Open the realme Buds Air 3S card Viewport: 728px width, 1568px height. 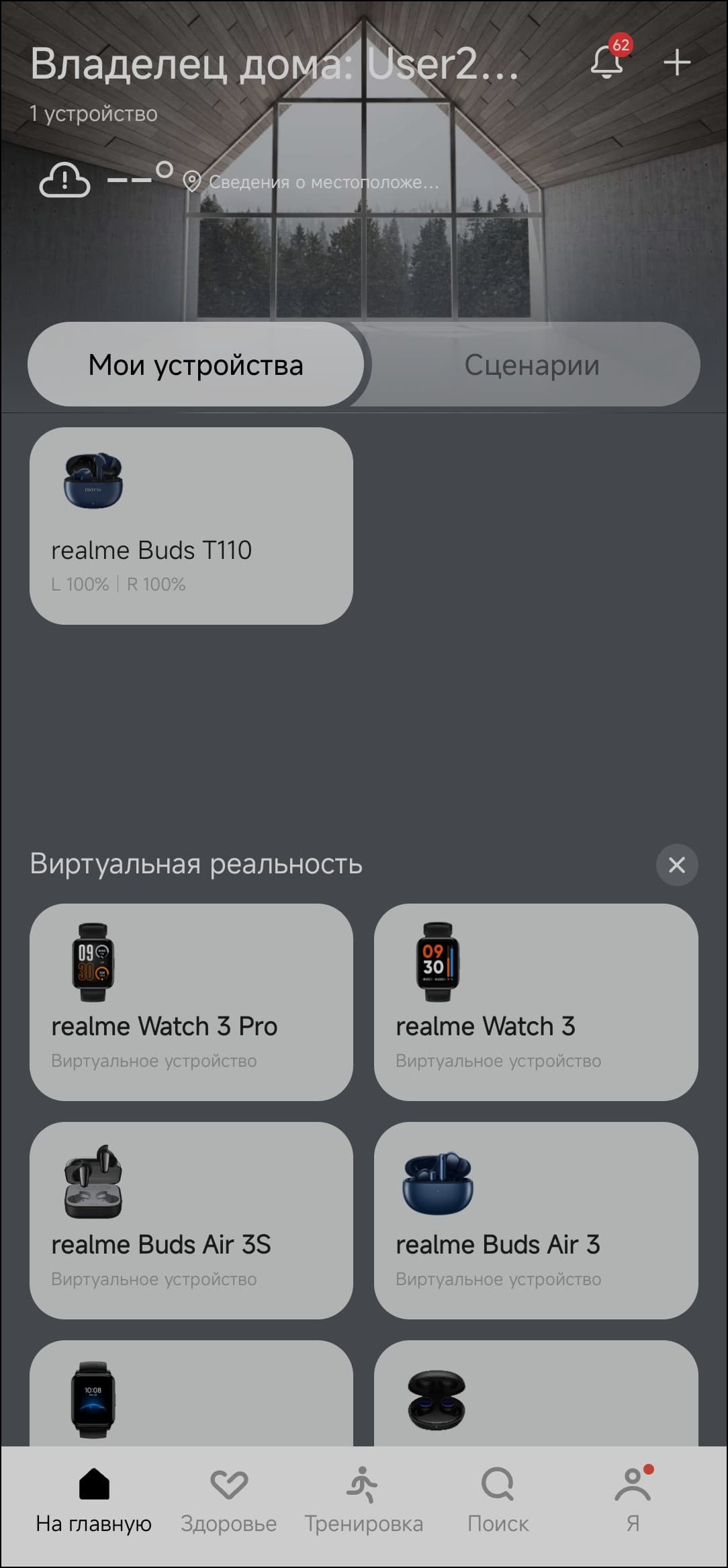click(191, 1220)
